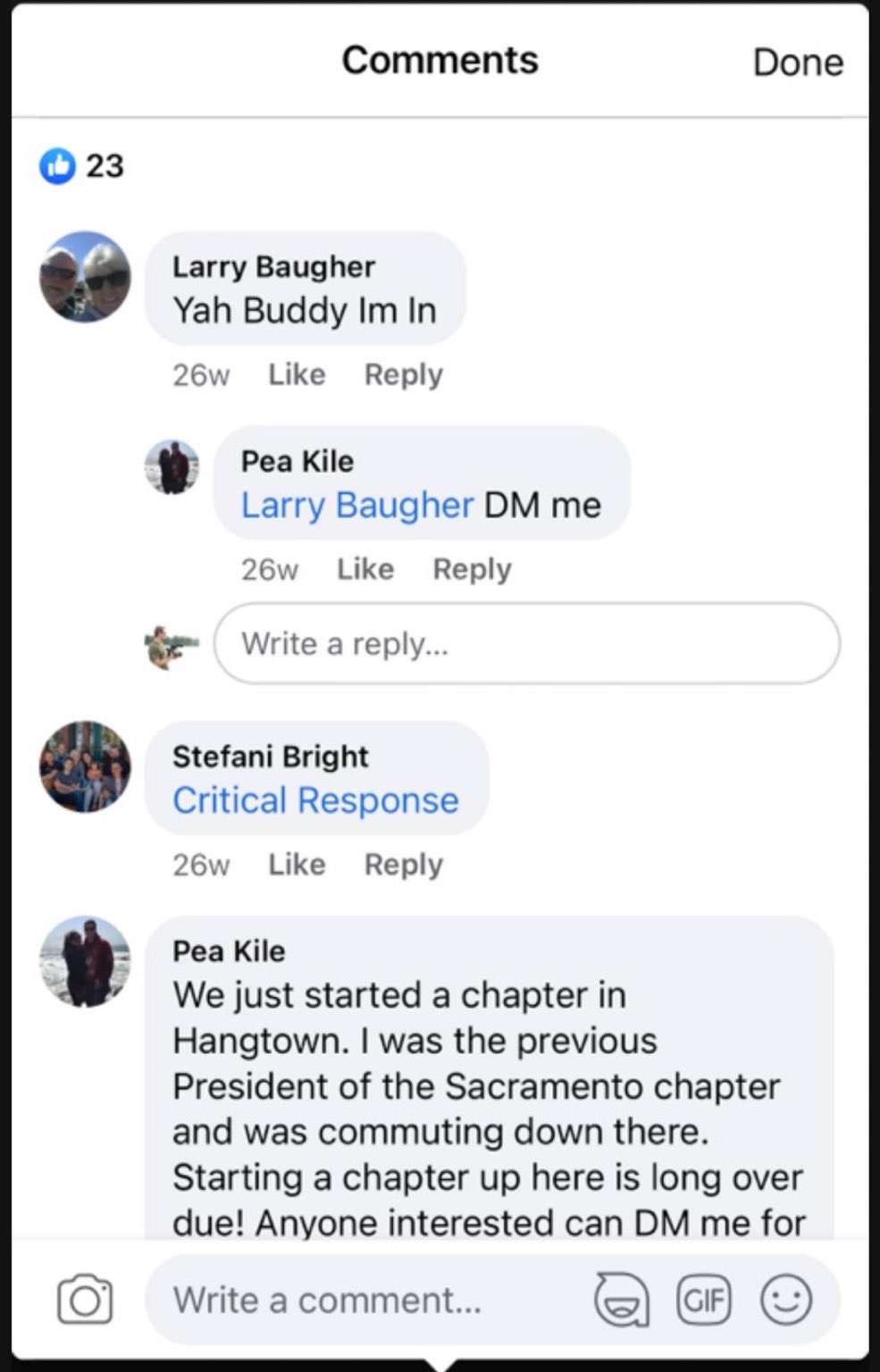
Task: Open the Write a reply field
Action: (x=526, y=643)
